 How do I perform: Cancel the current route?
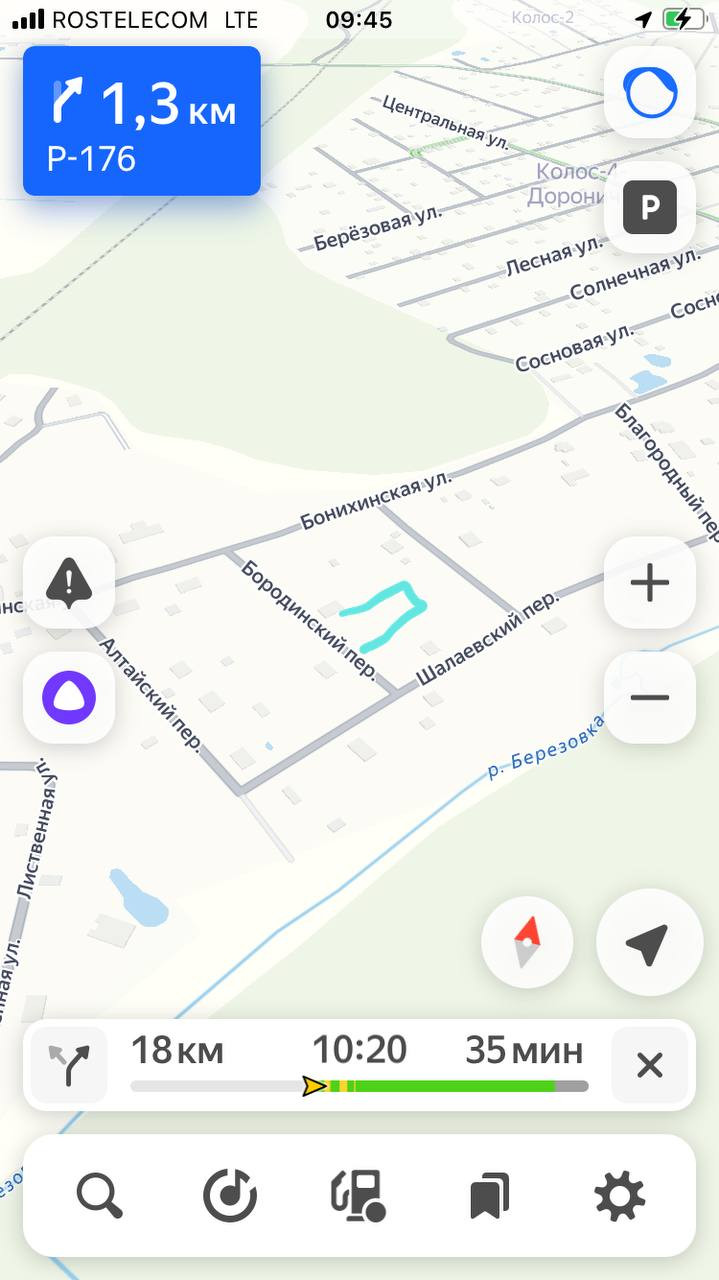[650, 1065]
